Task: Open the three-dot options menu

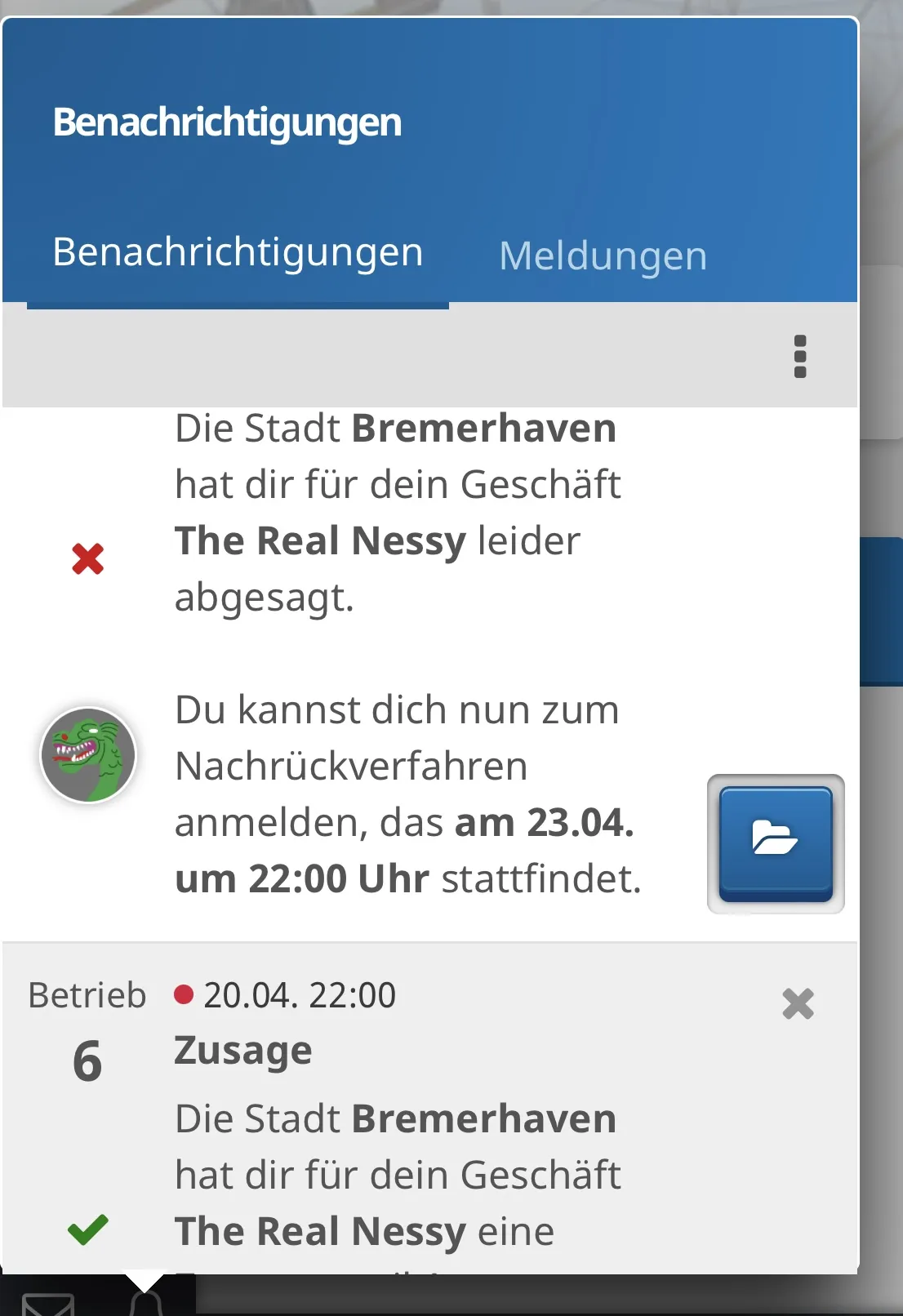Action: tap(799, 357)
